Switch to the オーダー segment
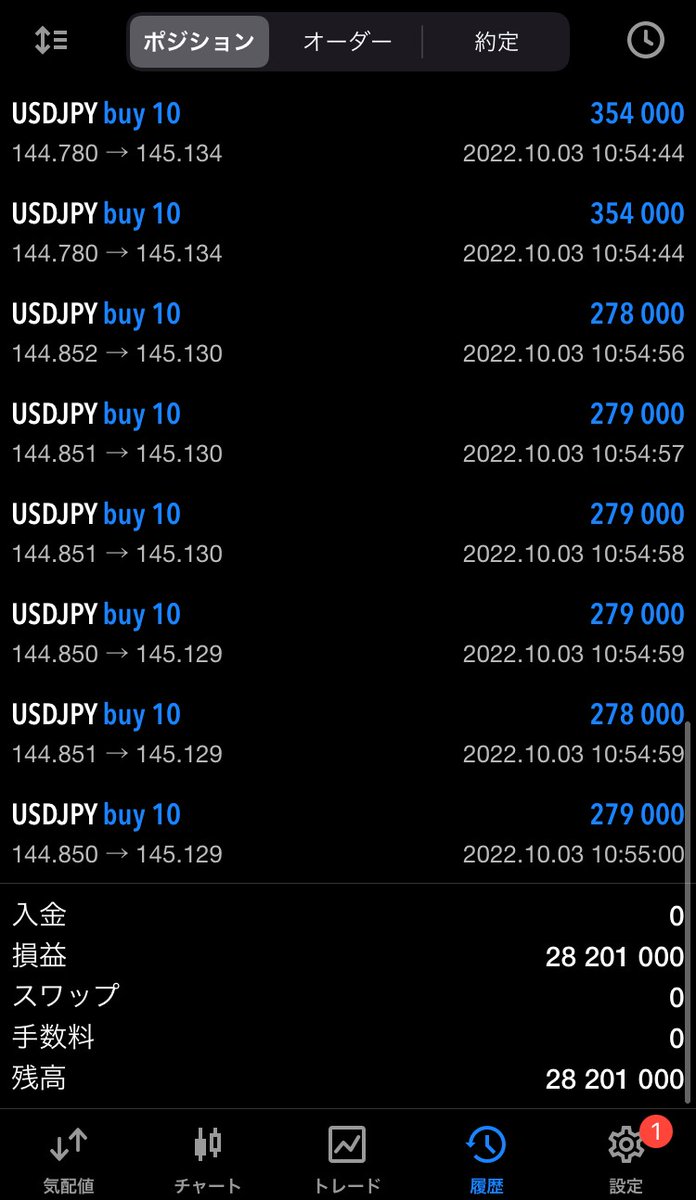This screenshot has width=696, height=1200. pos(347,42)
